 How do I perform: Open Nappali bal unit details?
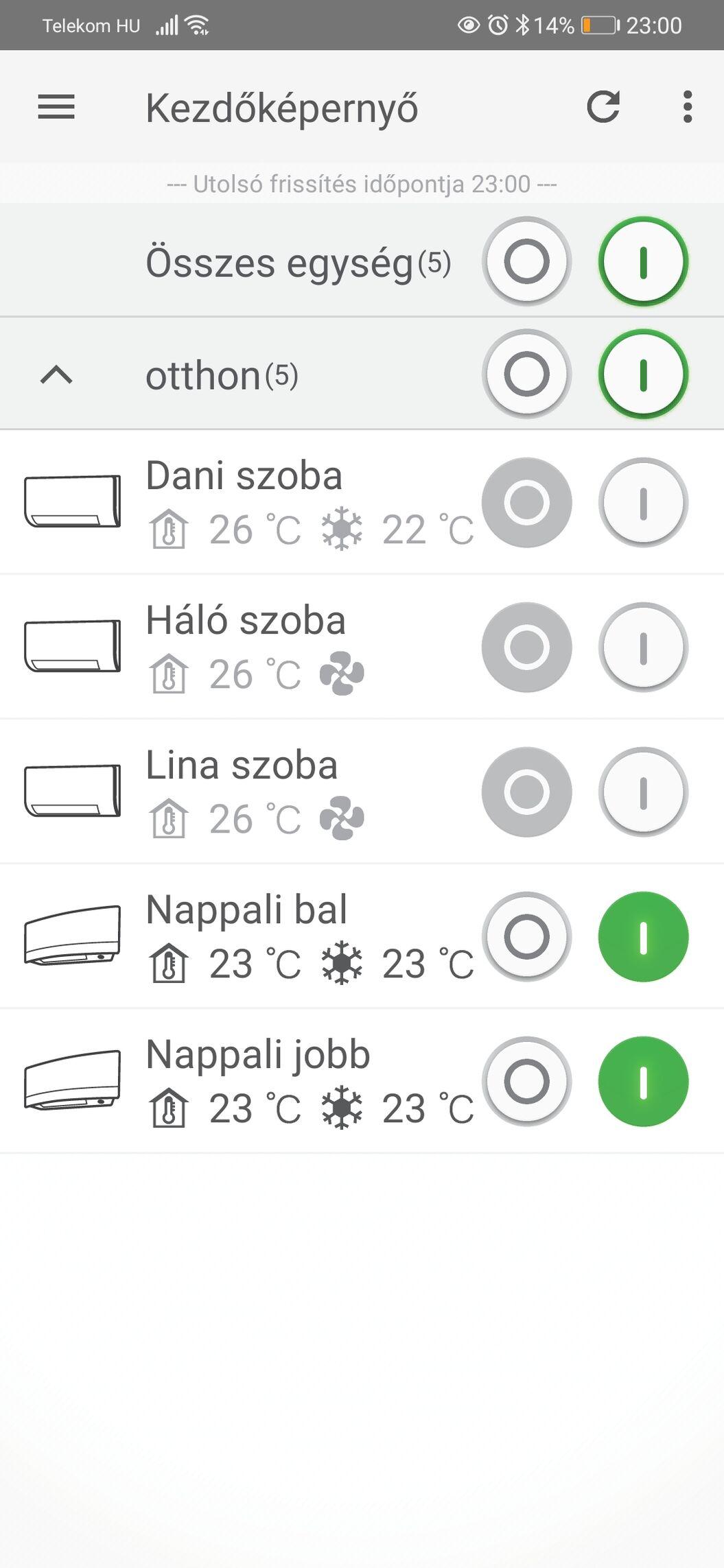(240, 937)
